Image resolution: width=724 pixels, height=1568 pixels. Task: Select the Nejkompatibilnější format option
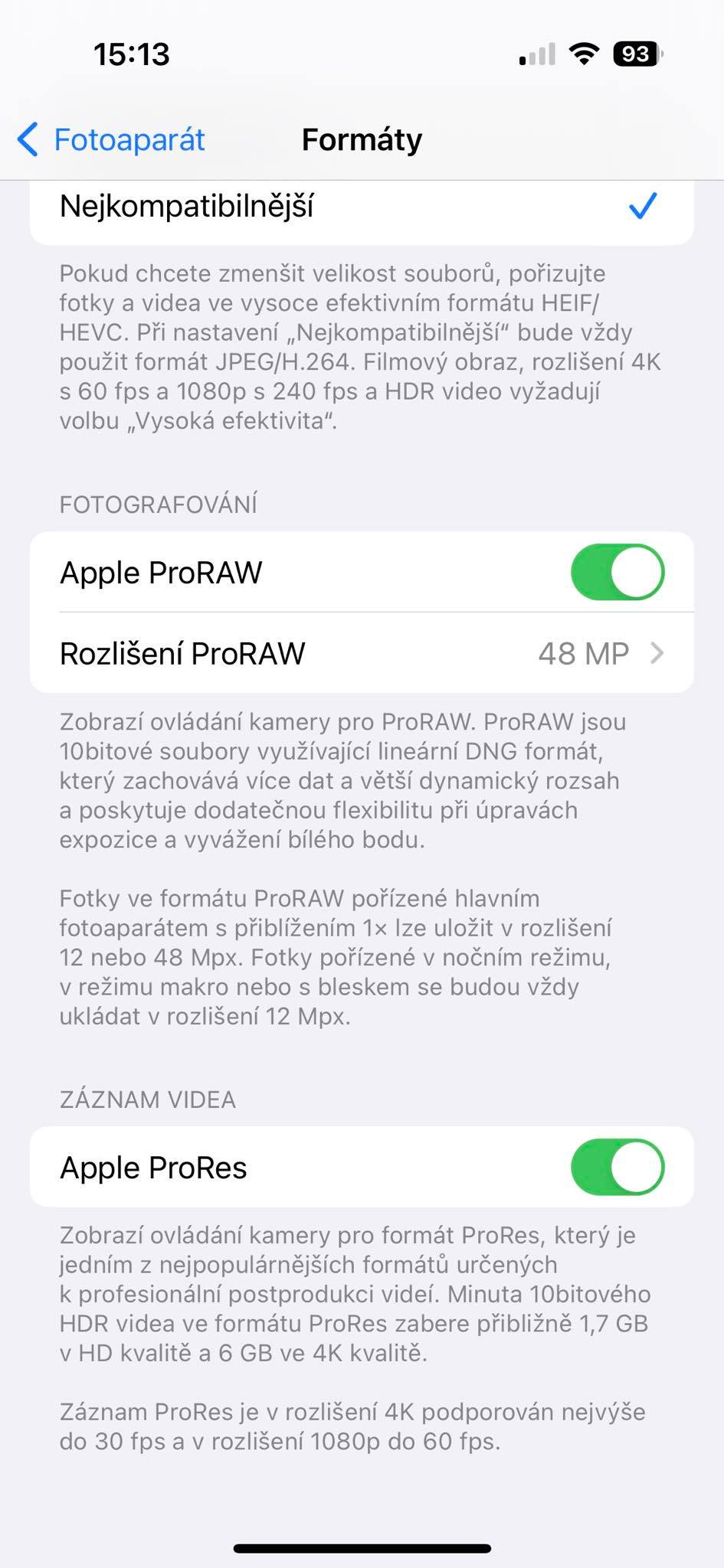(360, 207)
